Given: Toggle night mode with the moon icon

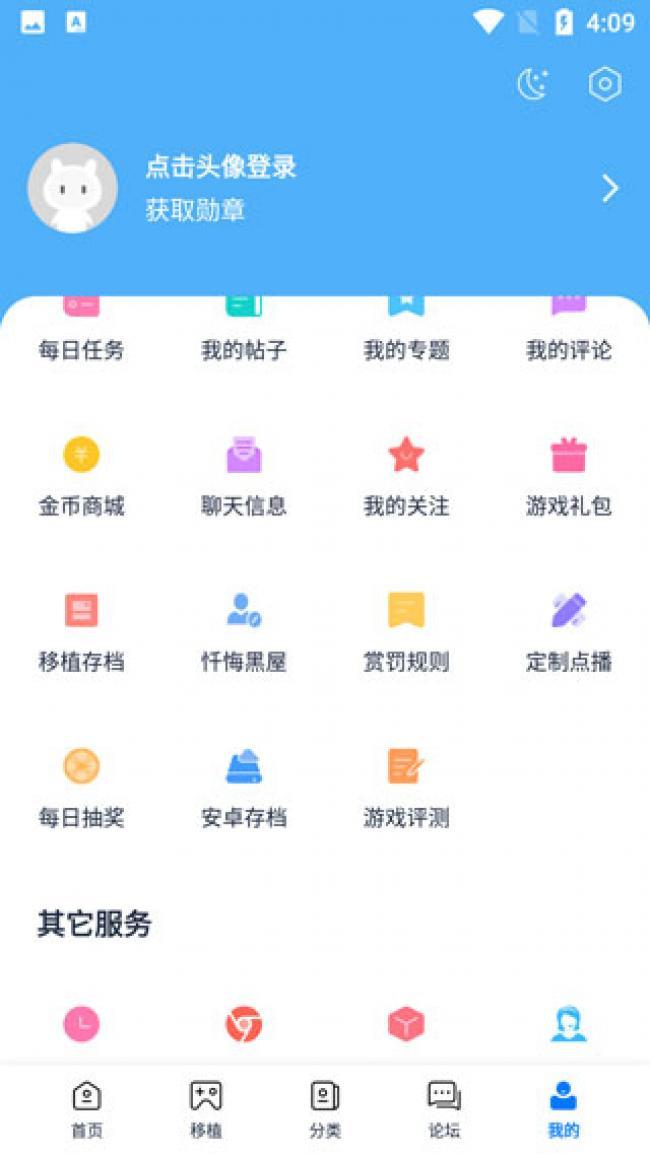Looking at the screenshot, I should coord(533,85).
